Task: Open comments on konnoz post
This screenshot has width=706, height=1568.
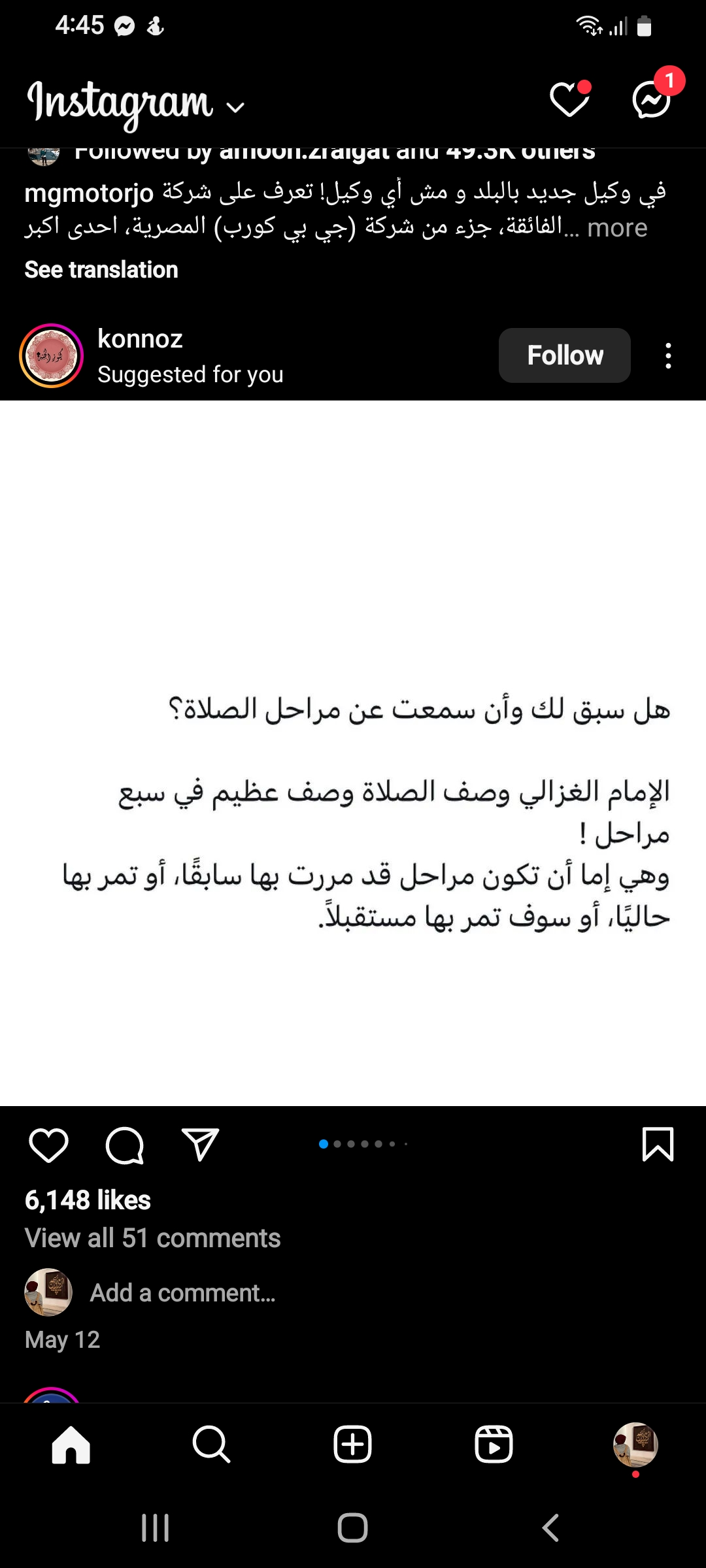Action: [125, 1145]
